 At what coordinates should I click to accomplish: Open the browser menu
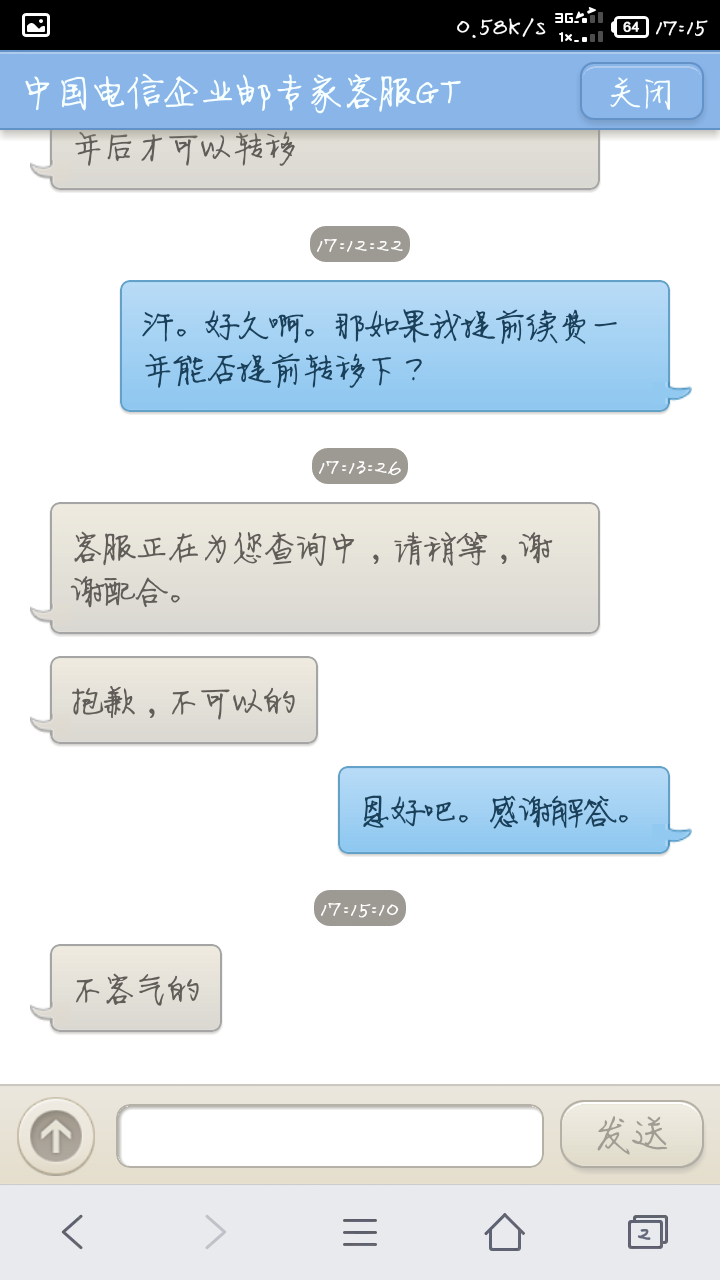click(360, 1232)
